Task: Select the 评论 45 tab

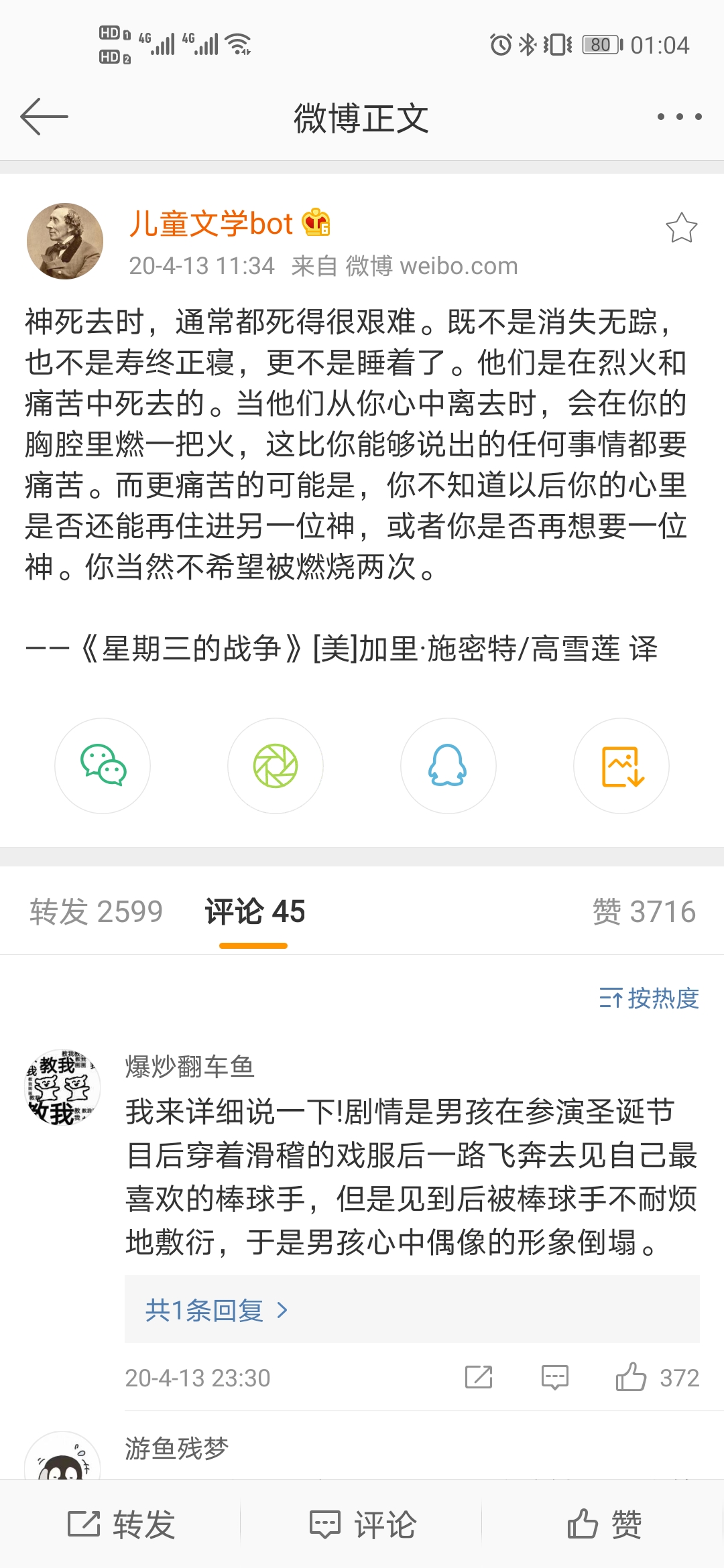Action: (255, 911)
